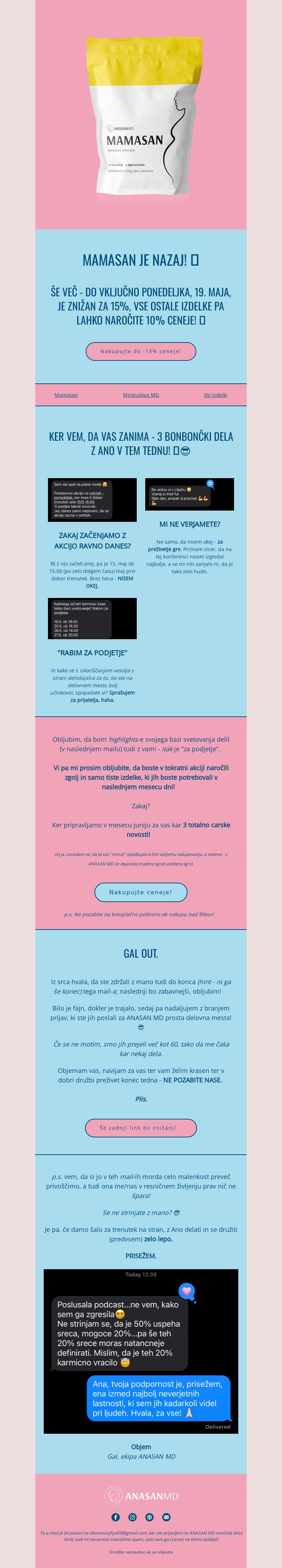Open the Miraculous MG link
This screenshot has width=282, height=1568.
[x=141, y=395]
